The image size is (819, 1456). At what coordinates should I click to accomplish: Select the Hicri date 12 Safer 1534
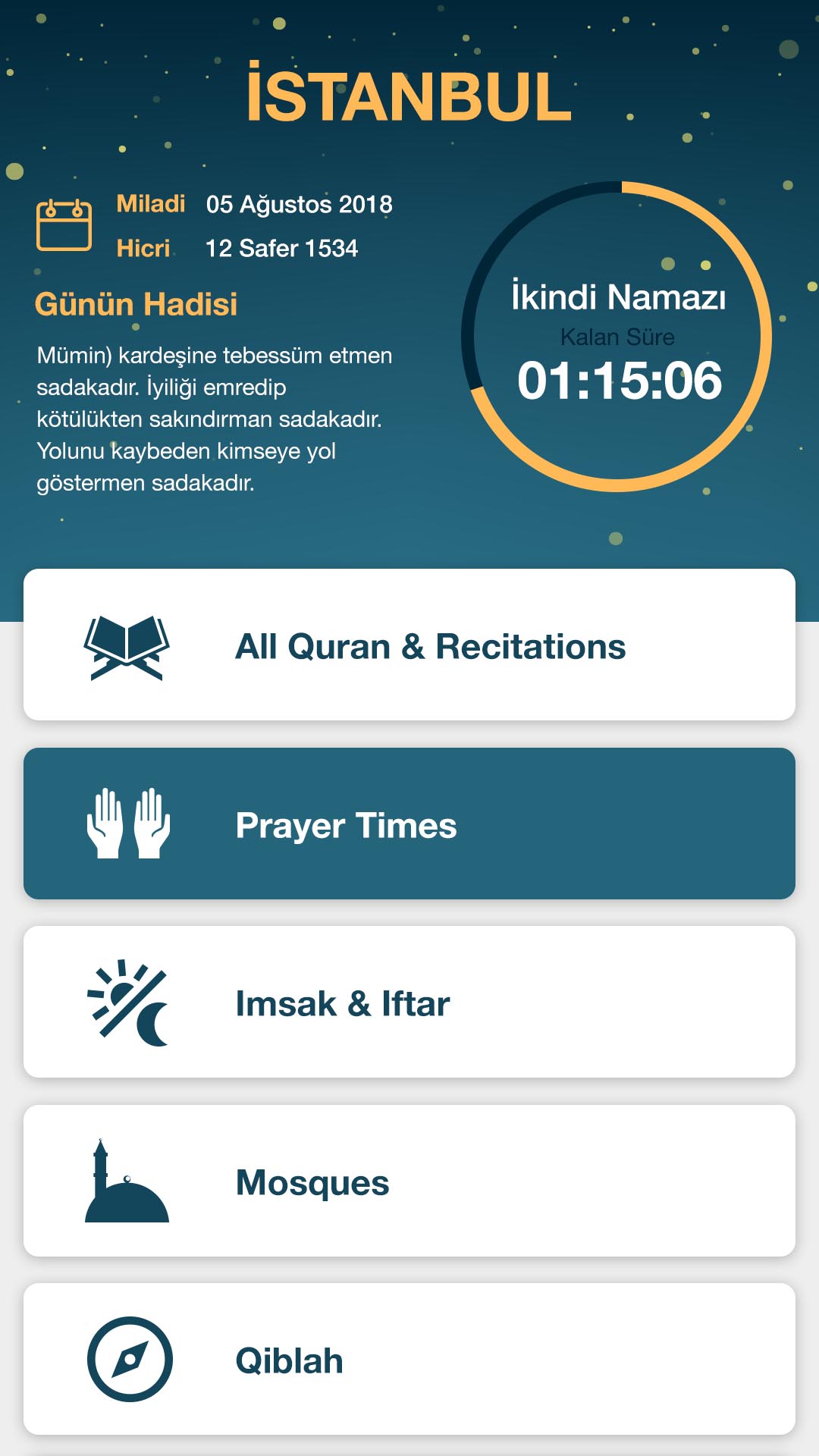pyautogui.click(x=283, y=247)
